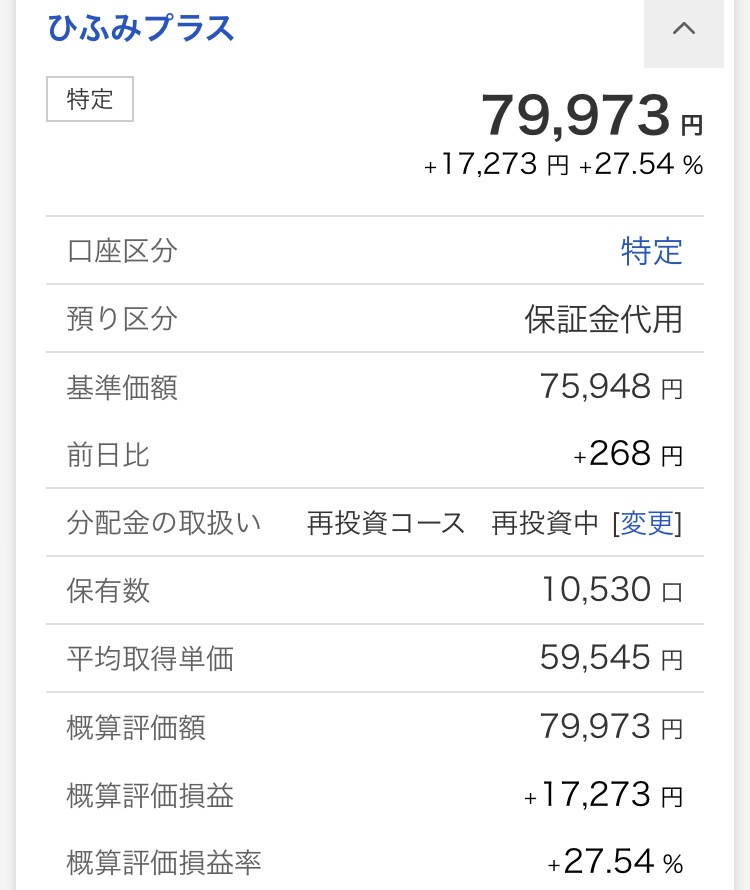The width and height of the screenshot is (750, 890).
Task: Open the blue 特定 link beside 口座区分
Action: [651, 251]
